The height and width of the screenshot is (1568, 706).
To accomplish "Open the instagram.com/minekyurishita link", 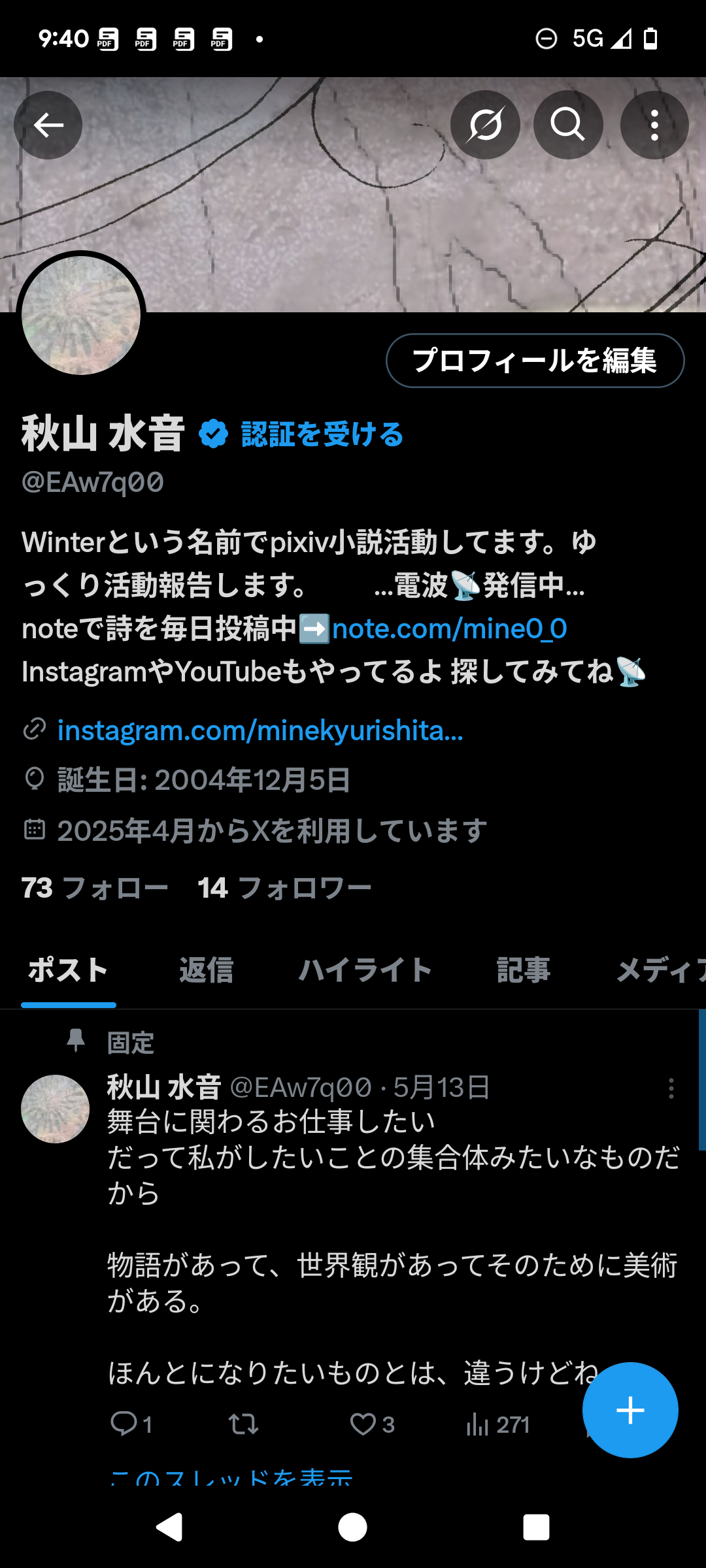I will [x=260, y=730].
